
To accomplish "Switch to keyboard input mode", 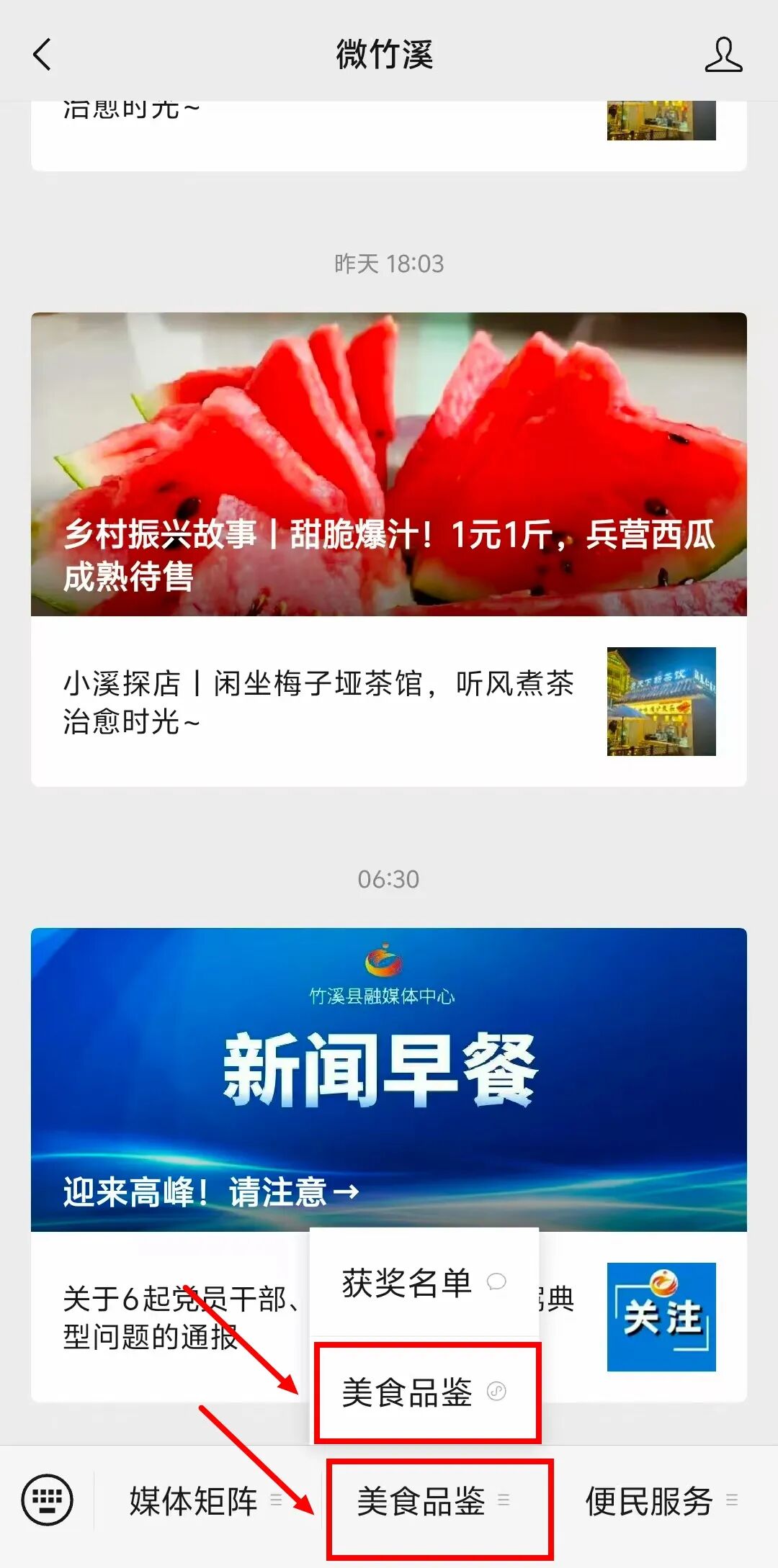I will coord(48,1500).
